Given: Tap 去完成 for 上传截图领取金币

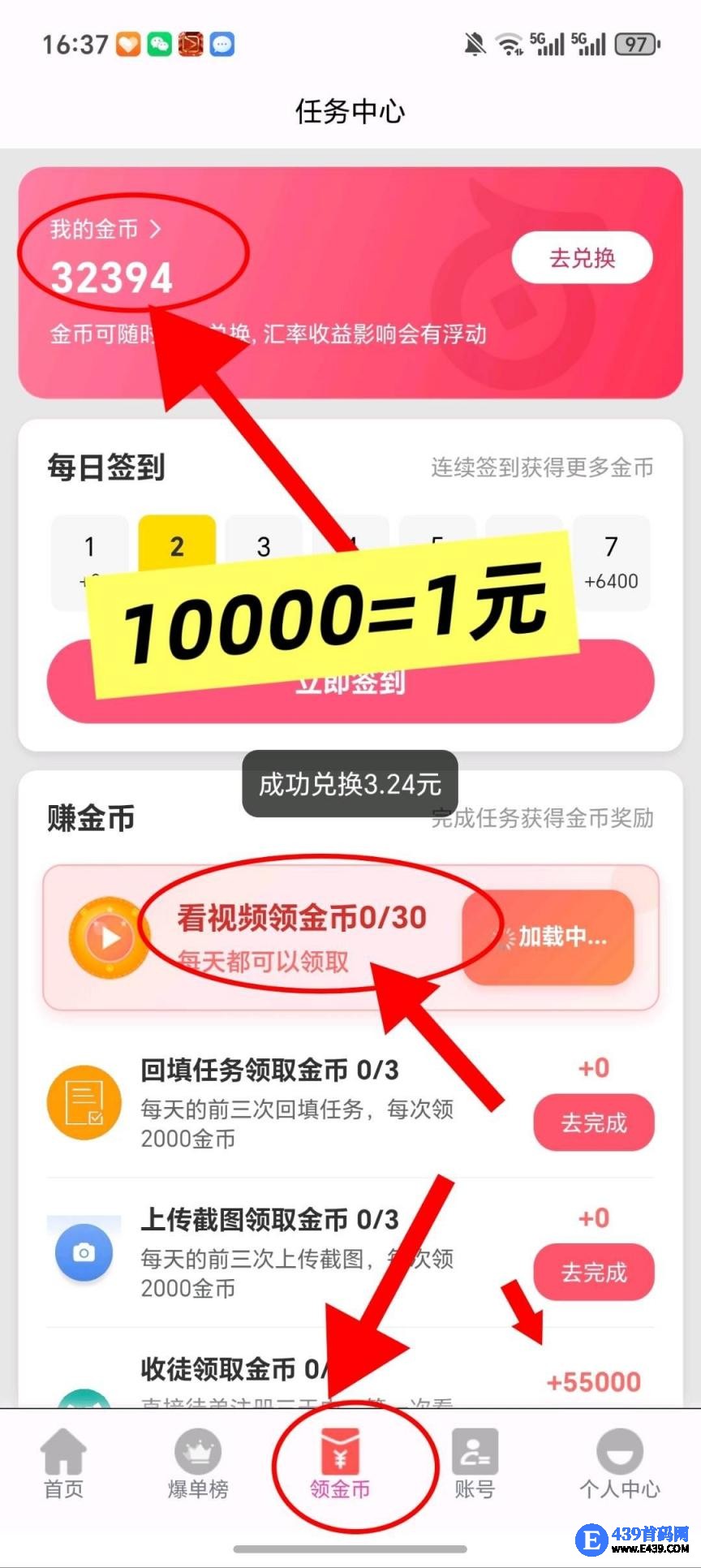Looking at the screenshot, I should pos(593,1272).
